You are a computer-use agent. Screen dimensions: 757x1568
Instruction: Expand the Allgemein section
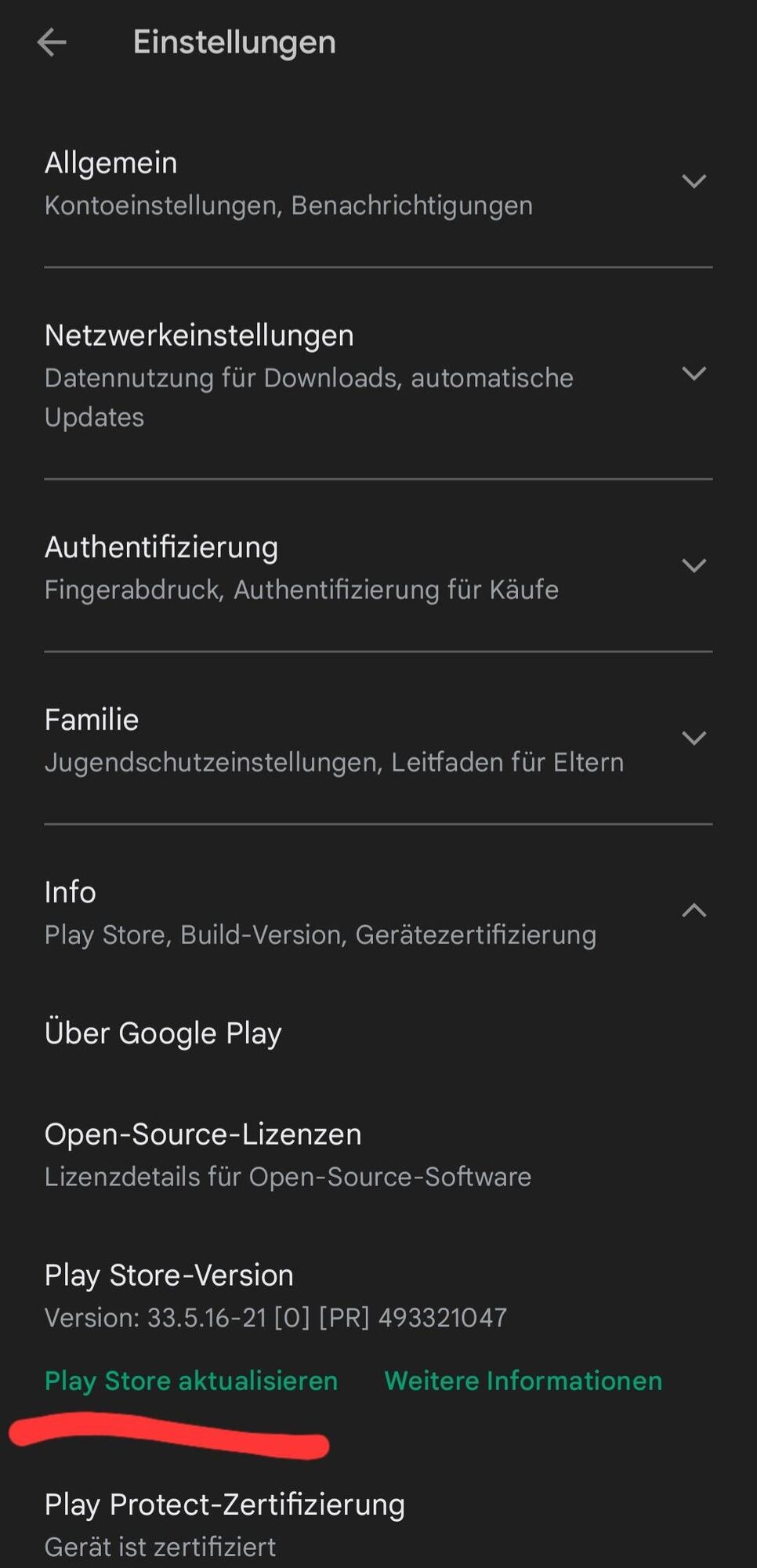(x=694, y=182)
